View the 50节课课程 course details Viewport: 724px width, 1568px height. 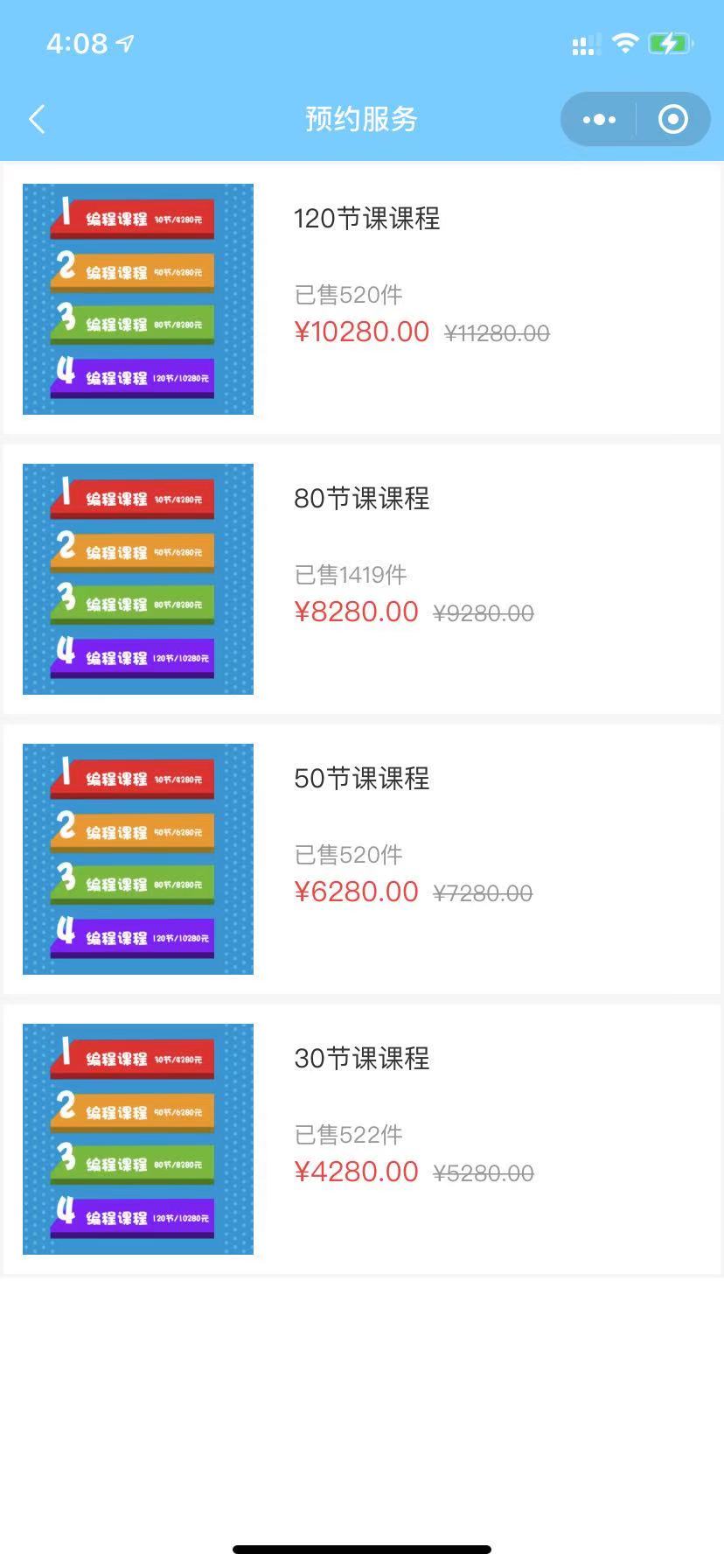pos(362,859)
